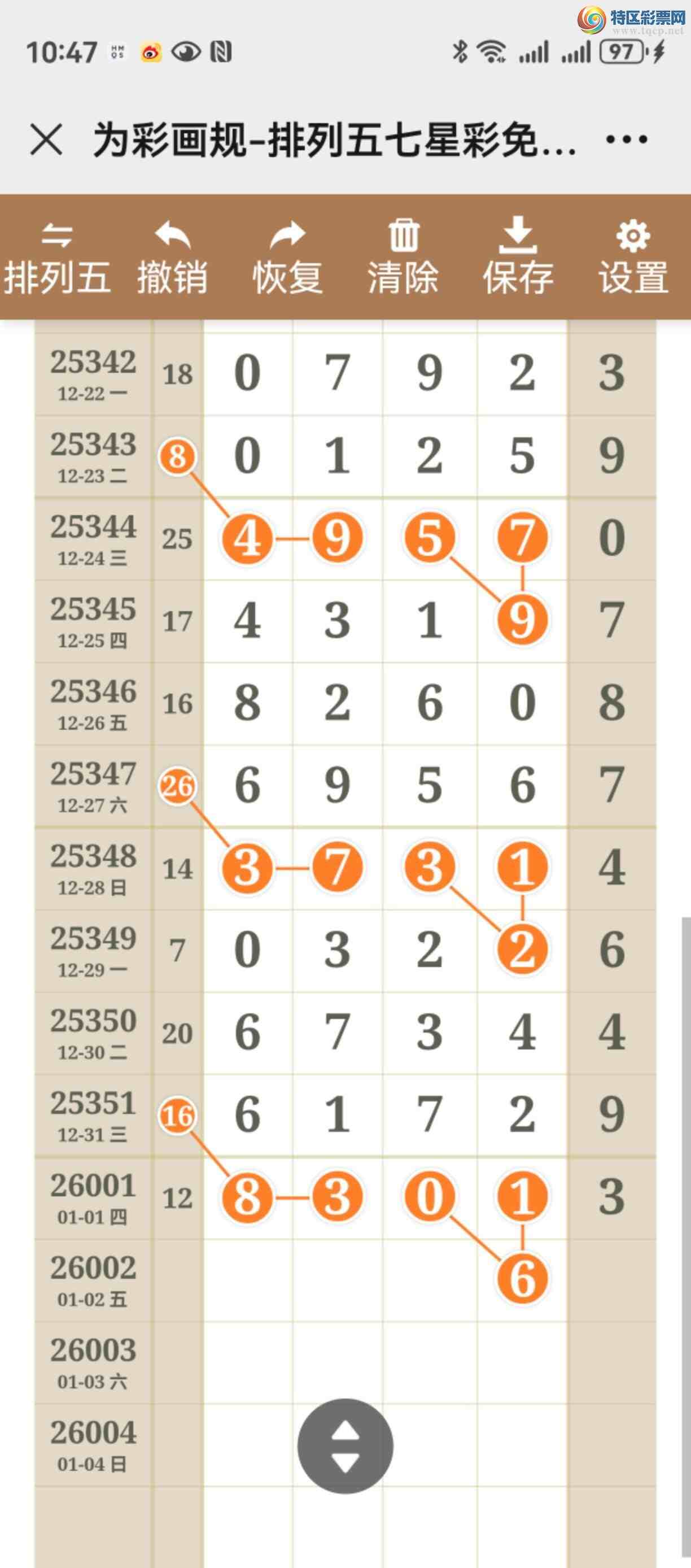Save the chart with 保存
This screenshot has height=1568, width=691.
(x=518, y=258)
